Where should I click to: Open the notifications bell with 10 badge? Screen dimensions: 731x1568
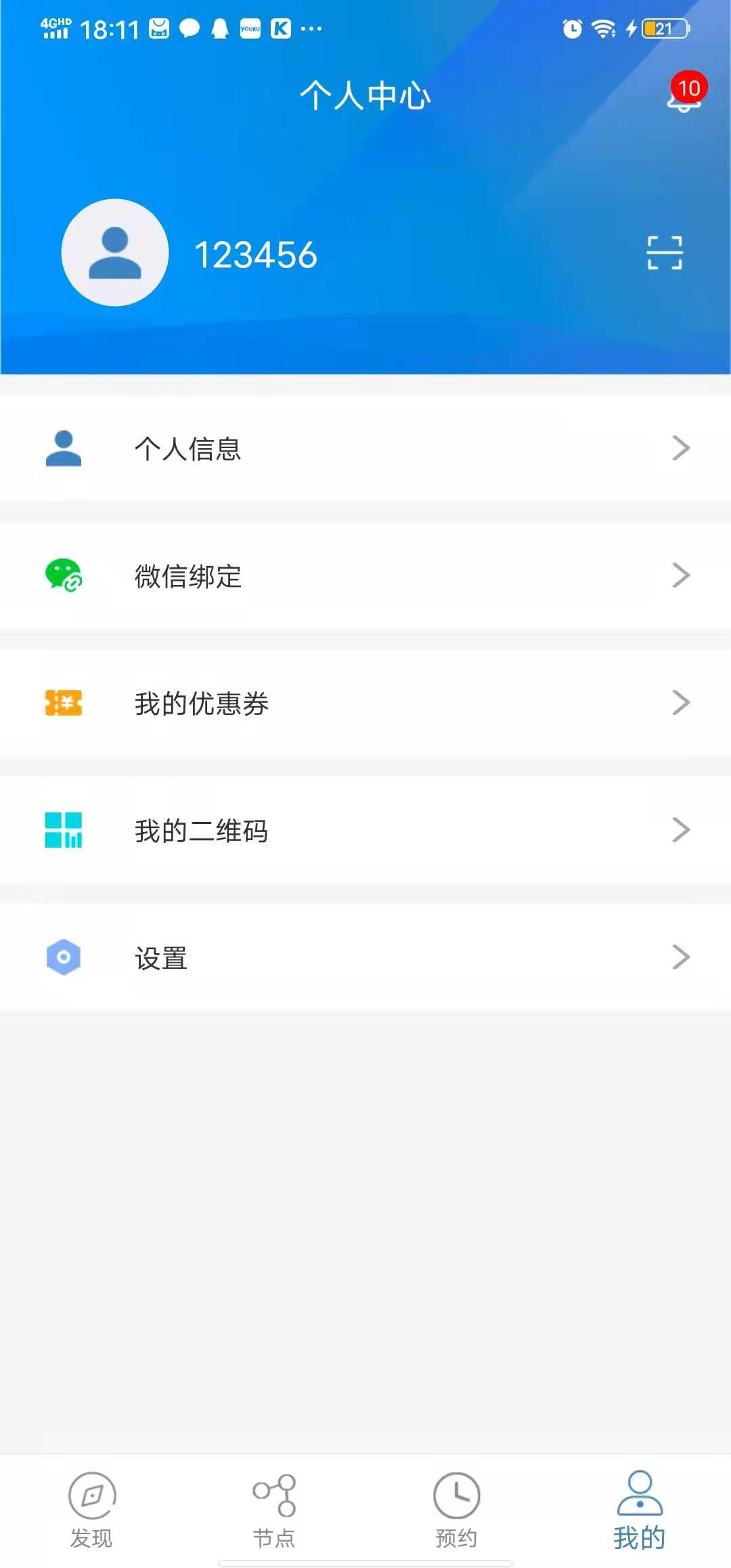coord(684,95)
